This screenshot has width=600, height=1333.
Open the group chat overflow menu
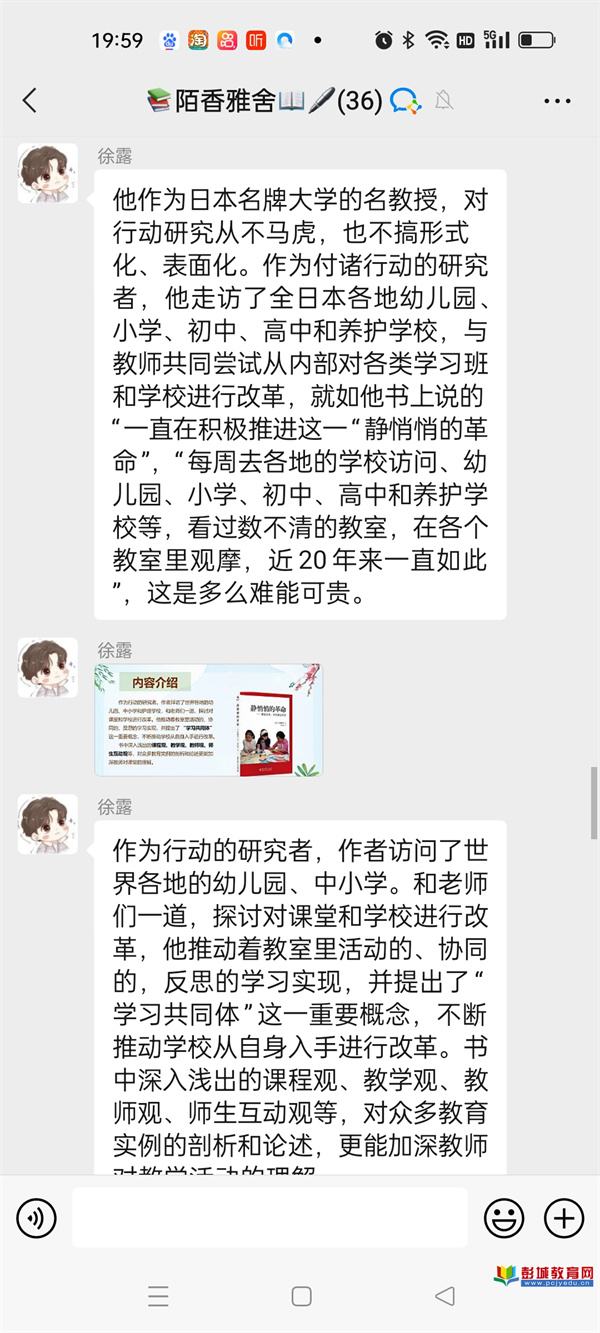556,101
